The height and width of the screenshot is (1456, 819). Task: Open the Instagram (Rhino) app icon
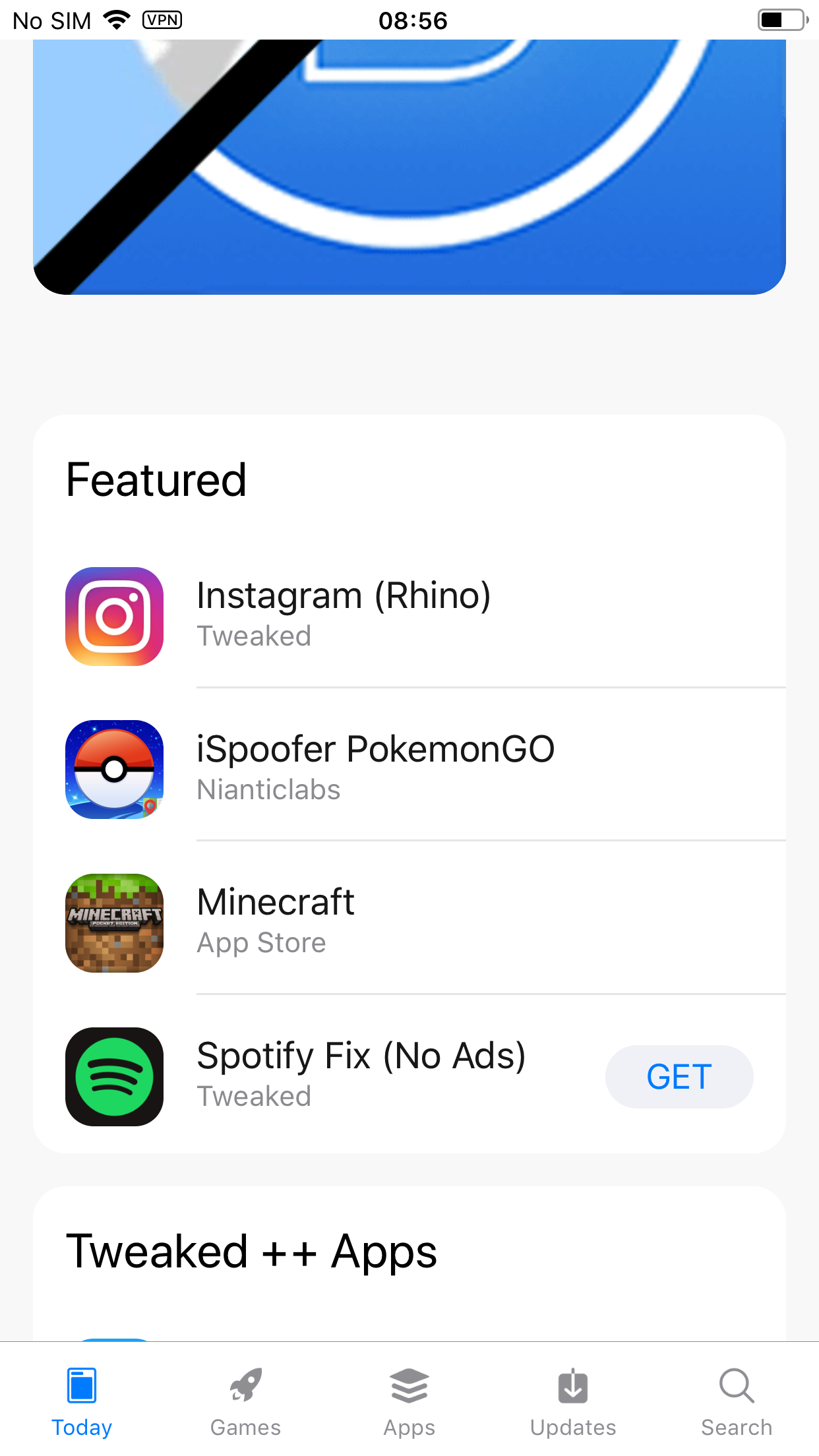[x=113, y=615]
